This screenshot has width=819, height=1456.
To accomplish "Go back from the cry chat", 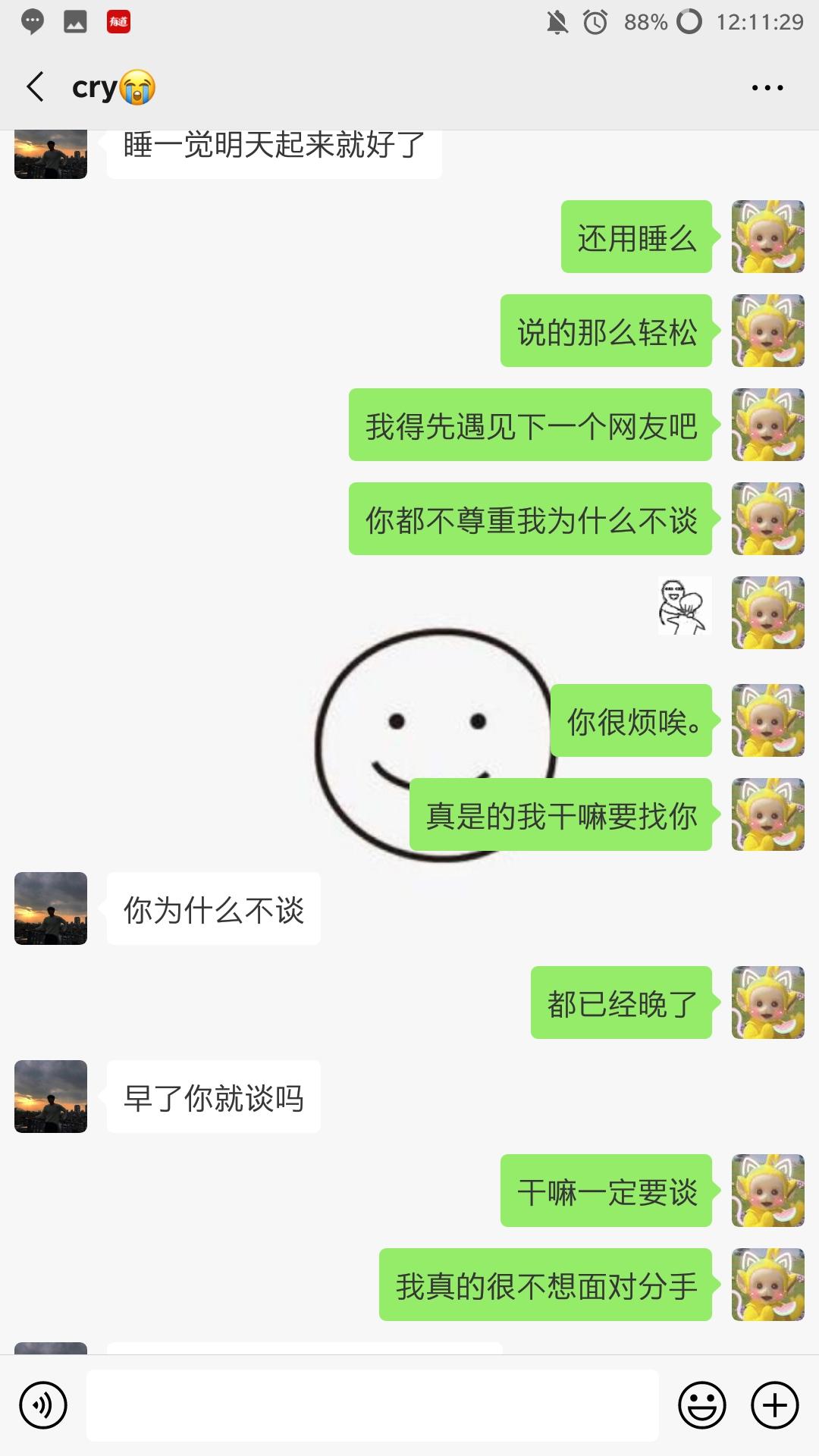I will point(36,87).
